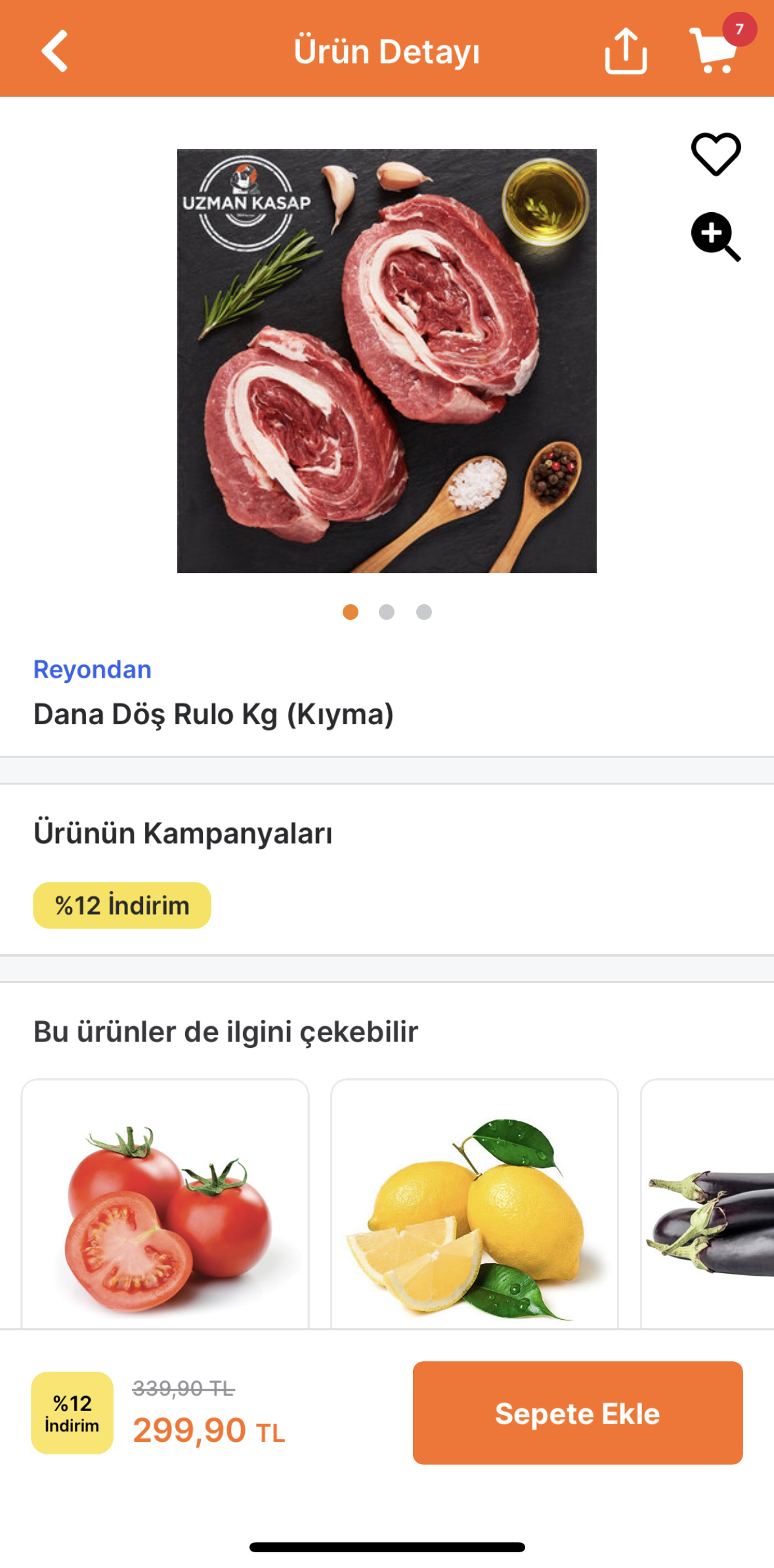Open the shopping cart
774x1568 pixels.
pos(714,51)
